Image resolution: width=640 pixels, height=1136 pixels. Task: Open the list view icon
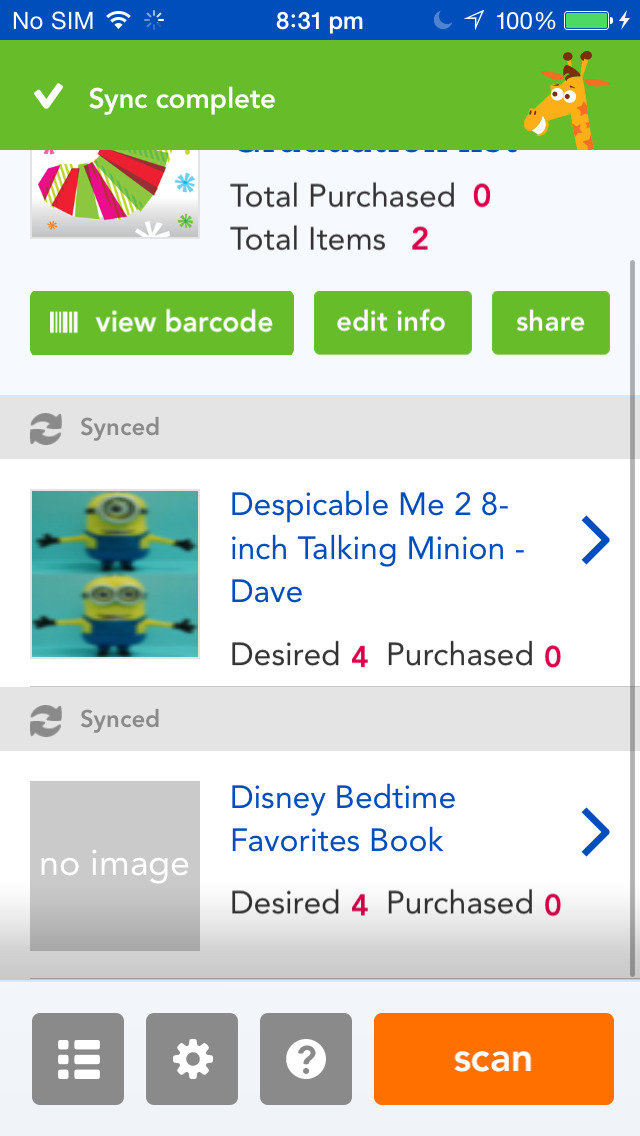pyautogui.click(x=78, y=1059)
